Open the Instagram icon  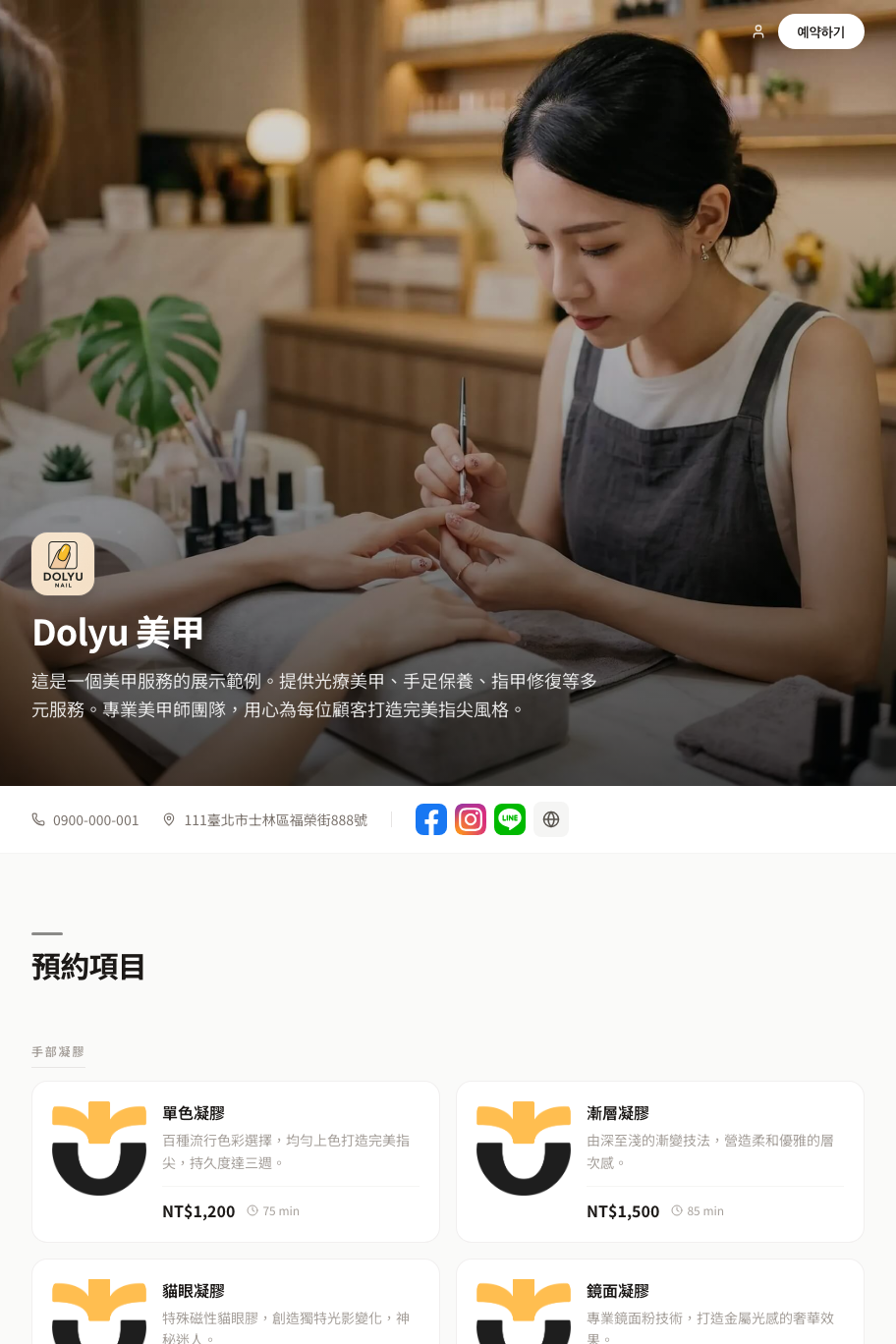click(x=471, y=819)
